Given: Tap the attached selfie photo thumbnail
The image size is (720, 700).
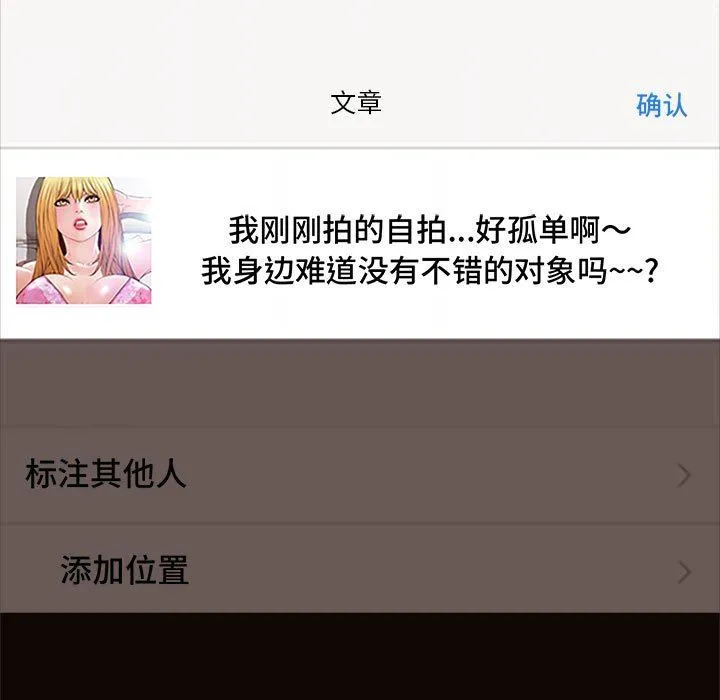Looking at the screenshot, I should (x=84, y=241).
